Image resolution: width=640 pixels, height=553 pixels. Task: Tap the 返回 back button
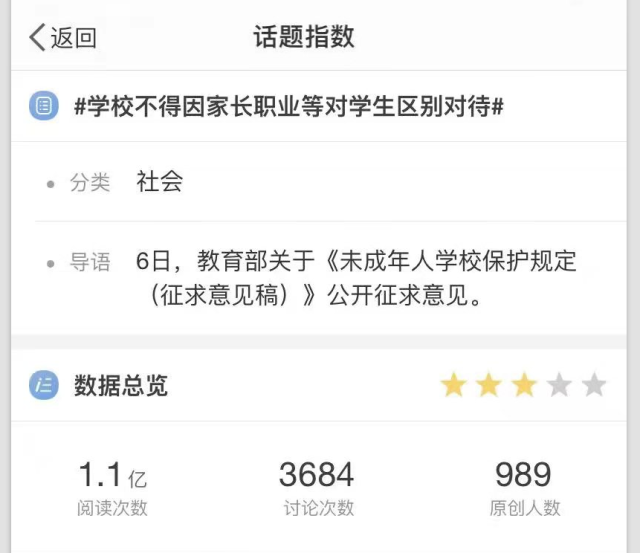click(62, 38)
